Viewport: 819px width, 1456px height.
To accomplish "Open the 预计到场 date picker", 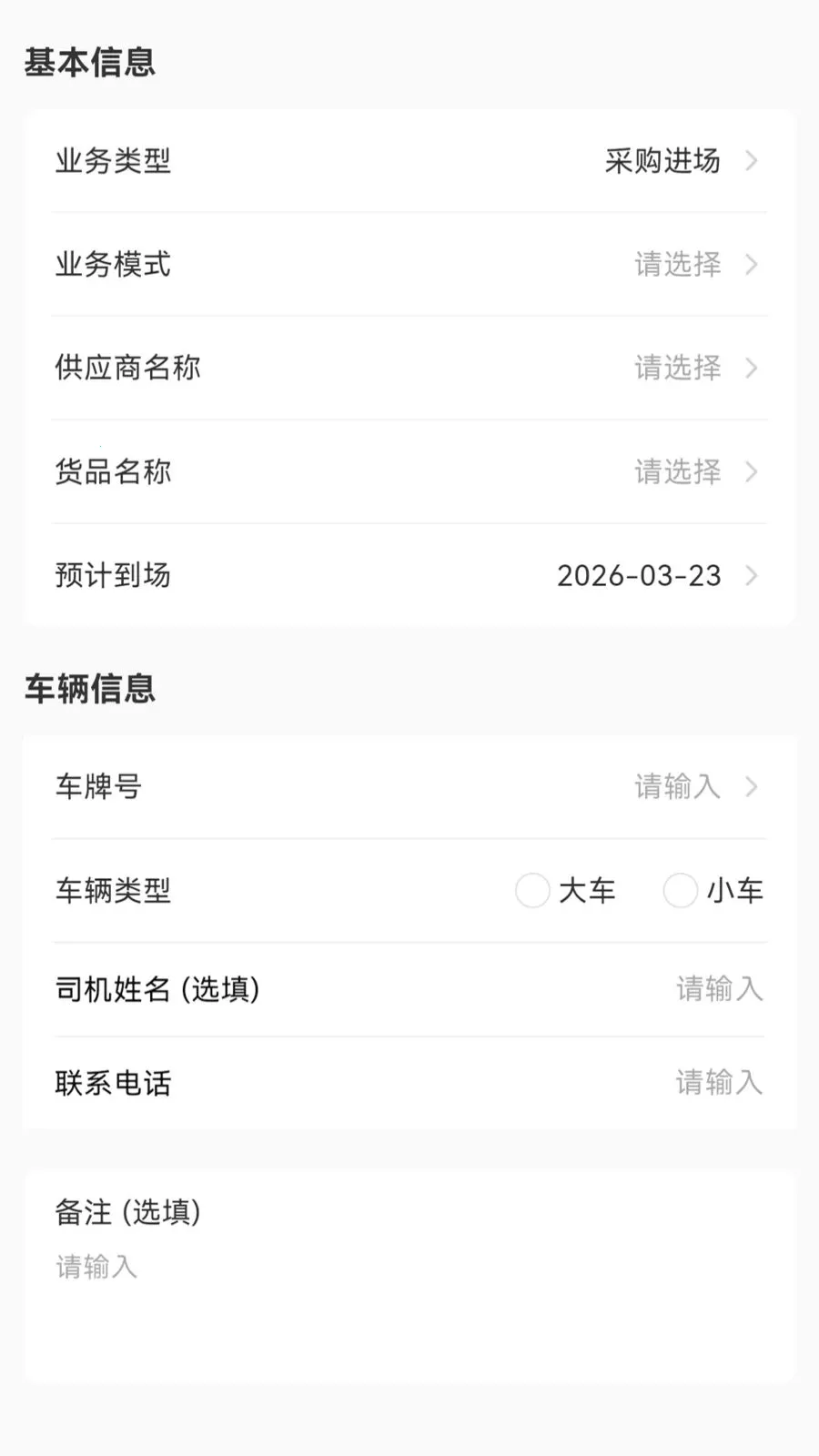I will (409, 575).
